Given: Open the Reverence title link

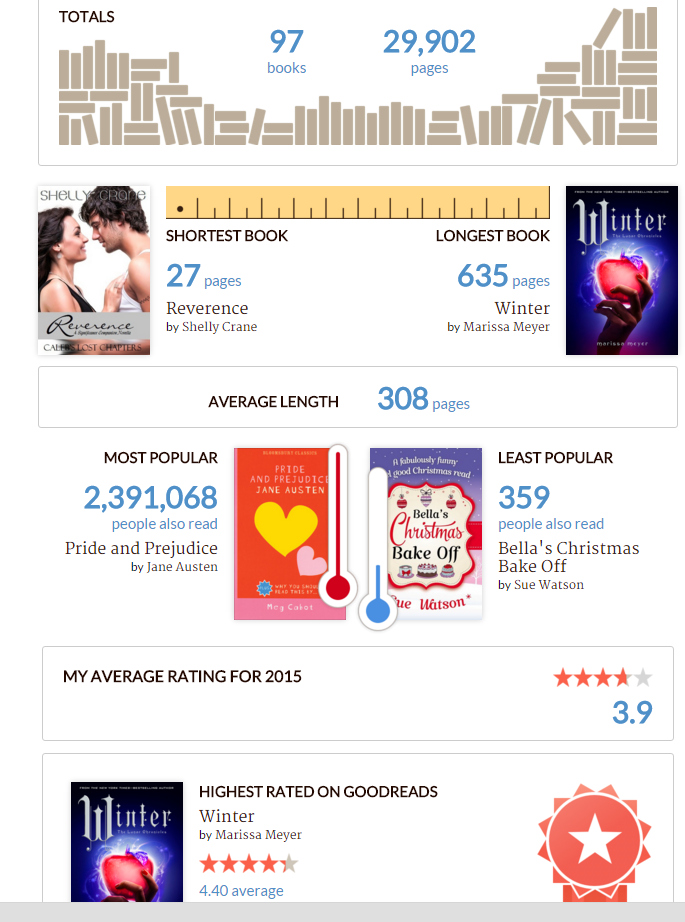Looking at the screenshot, I should (x=207, y=308).
